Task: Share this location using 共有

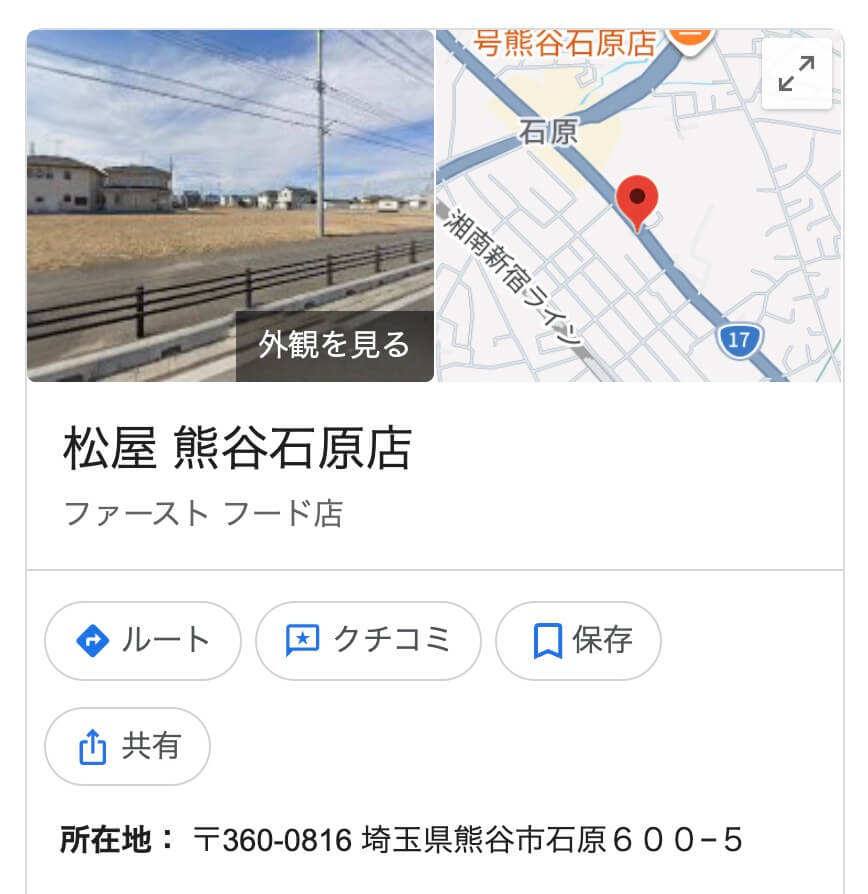Action: tap(127, 746)
